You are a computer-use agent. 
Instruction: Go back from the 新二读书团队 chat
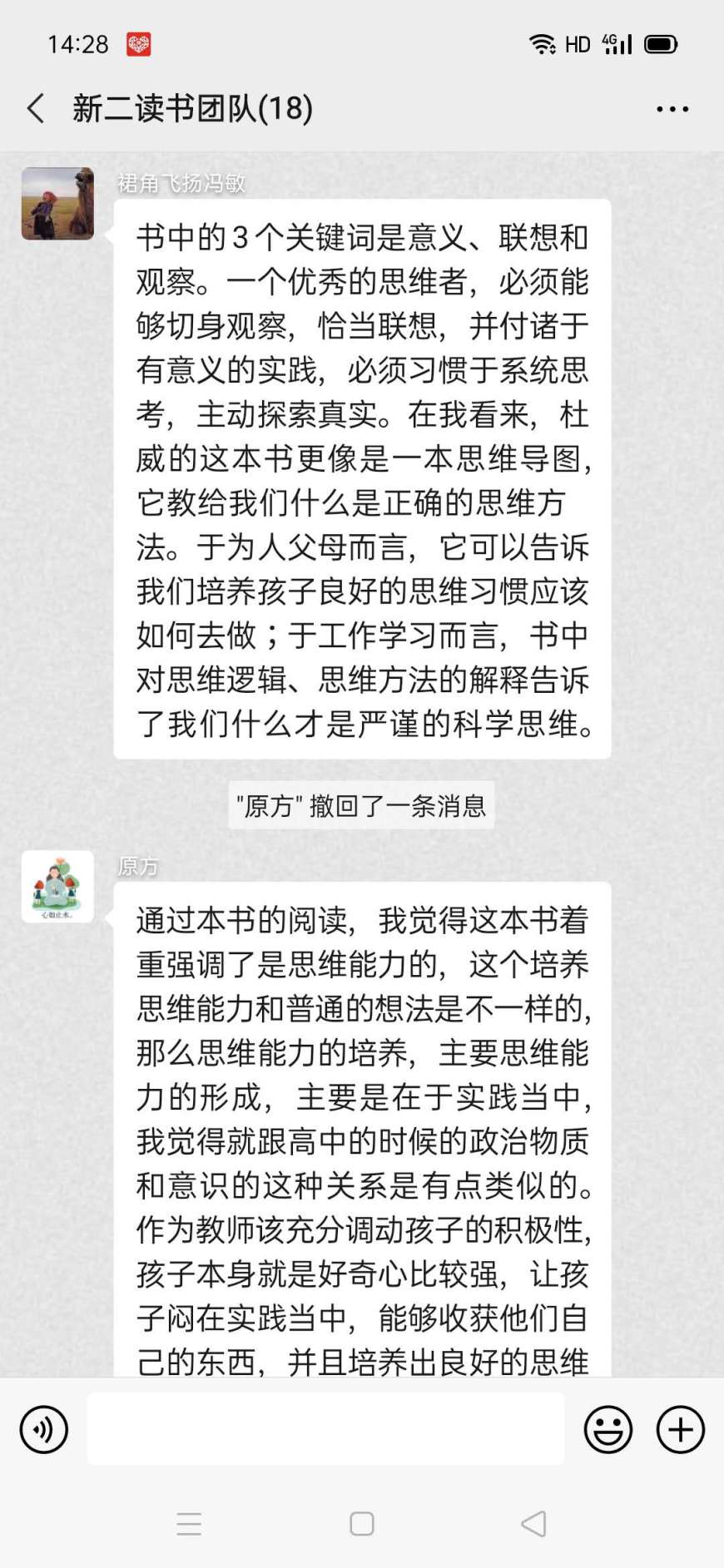pos(36,108)
